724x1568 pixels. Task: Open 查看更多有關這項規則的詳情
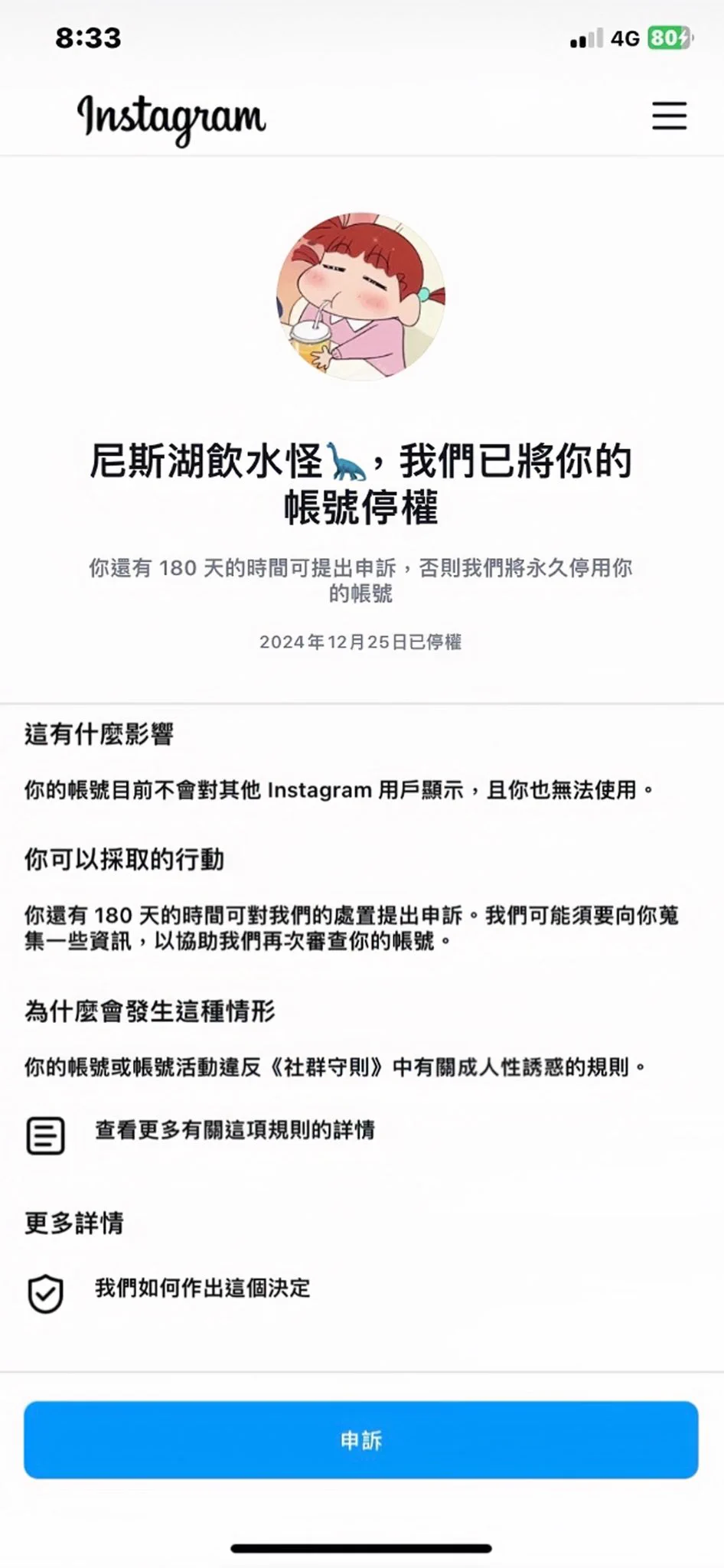pyautogui.click(x=234, y=1130)
